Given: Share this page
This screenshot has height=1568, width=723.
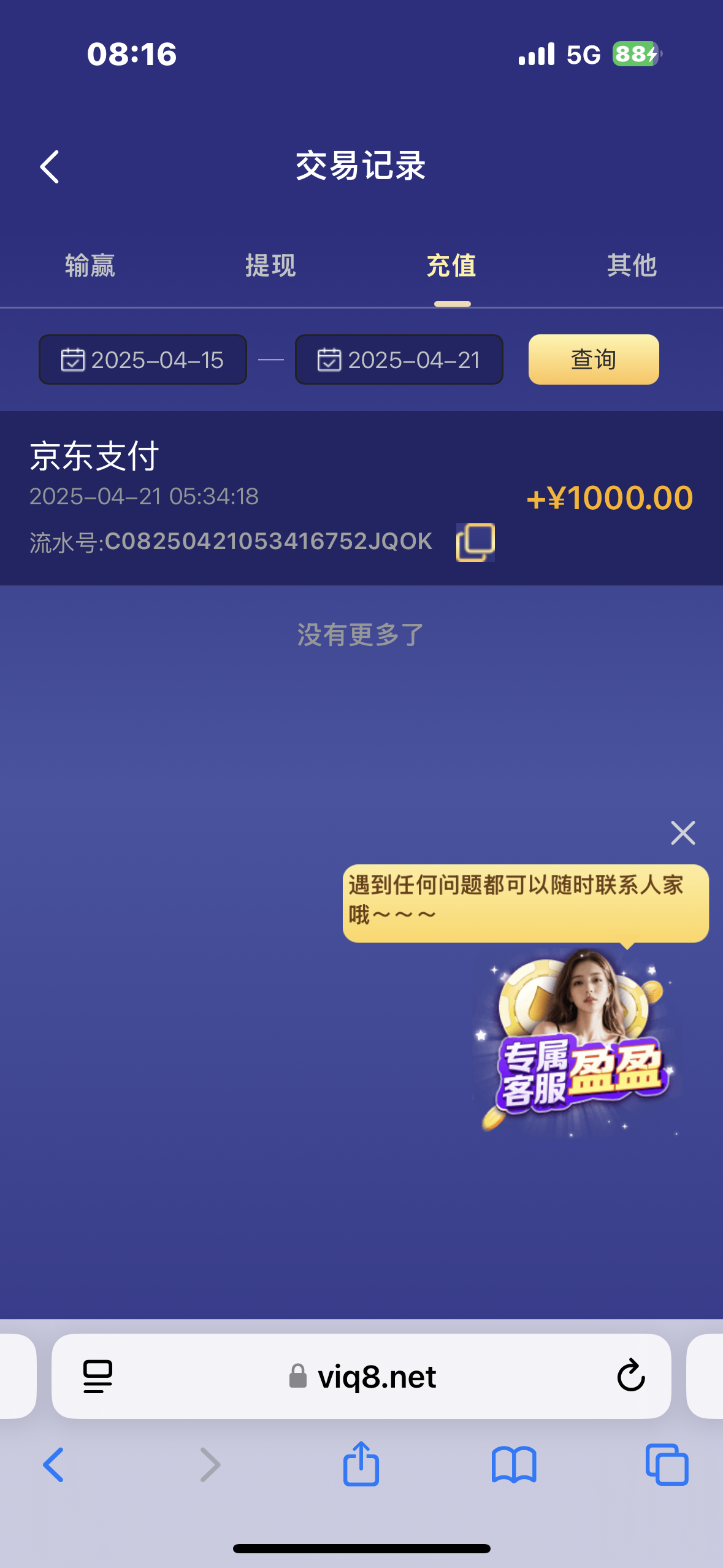Looking at the screenshot, I should tap(361, 1465).
